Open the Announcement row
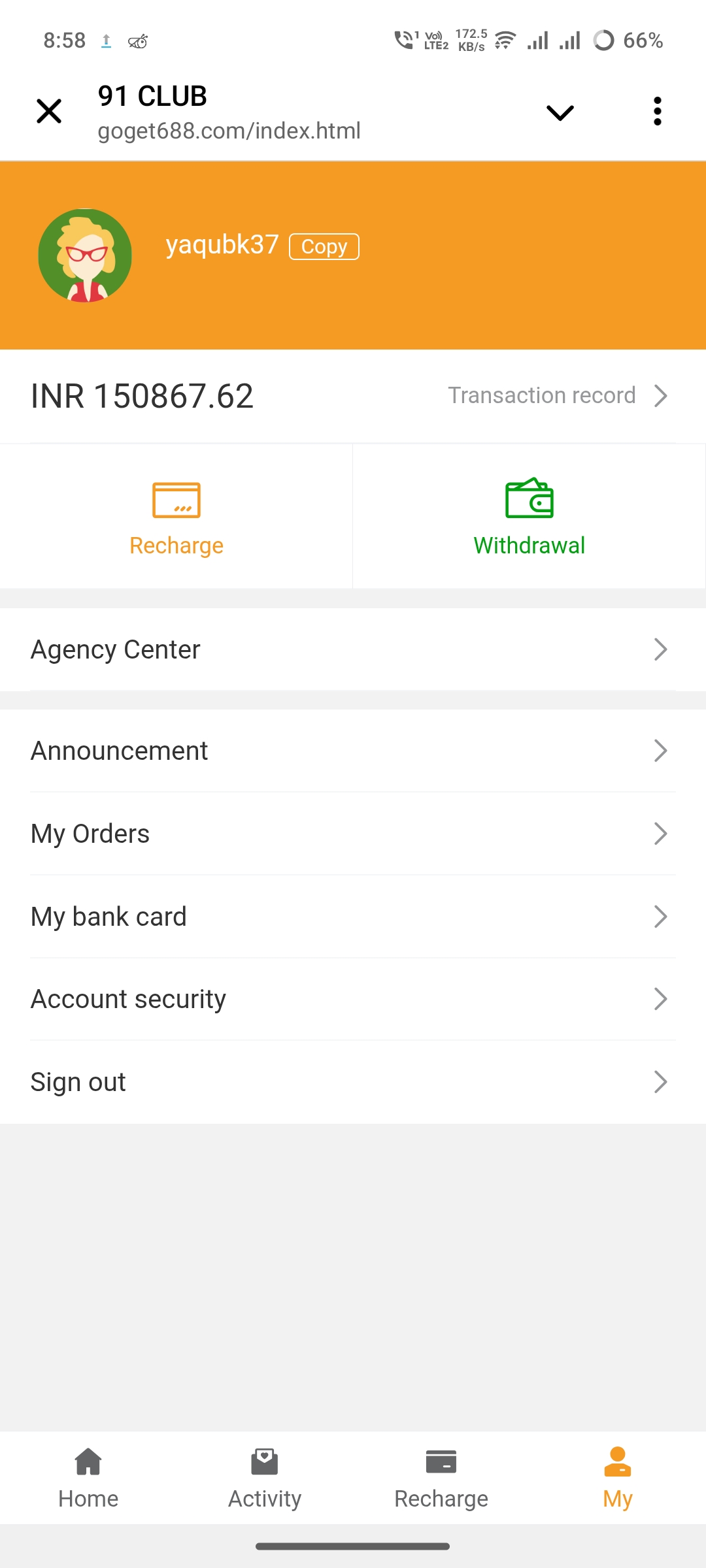The image size is (706, 1568). 353,751
